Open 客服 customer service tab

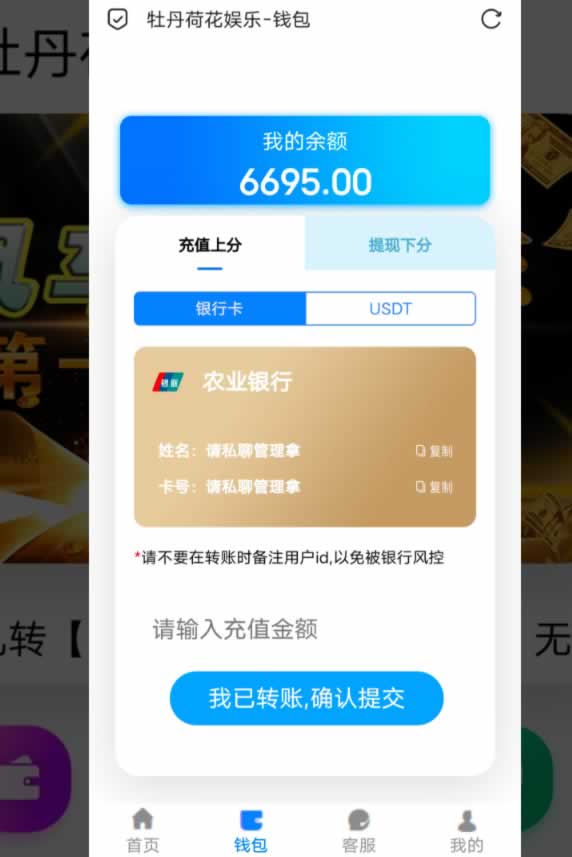click(x=358, y=830)
